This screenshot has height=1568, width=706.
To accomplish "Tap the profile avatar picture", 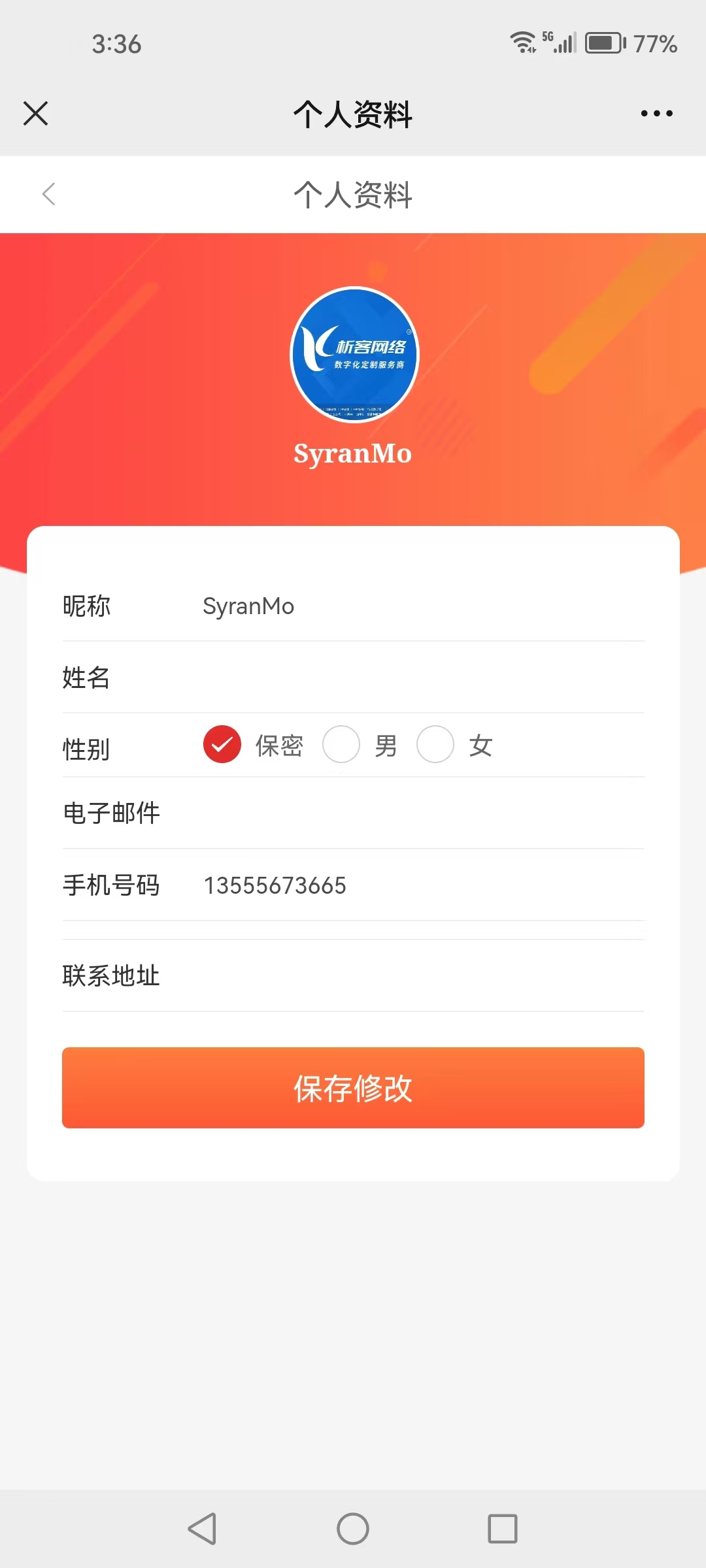I will pyautogui.click(x=354, y=355).
